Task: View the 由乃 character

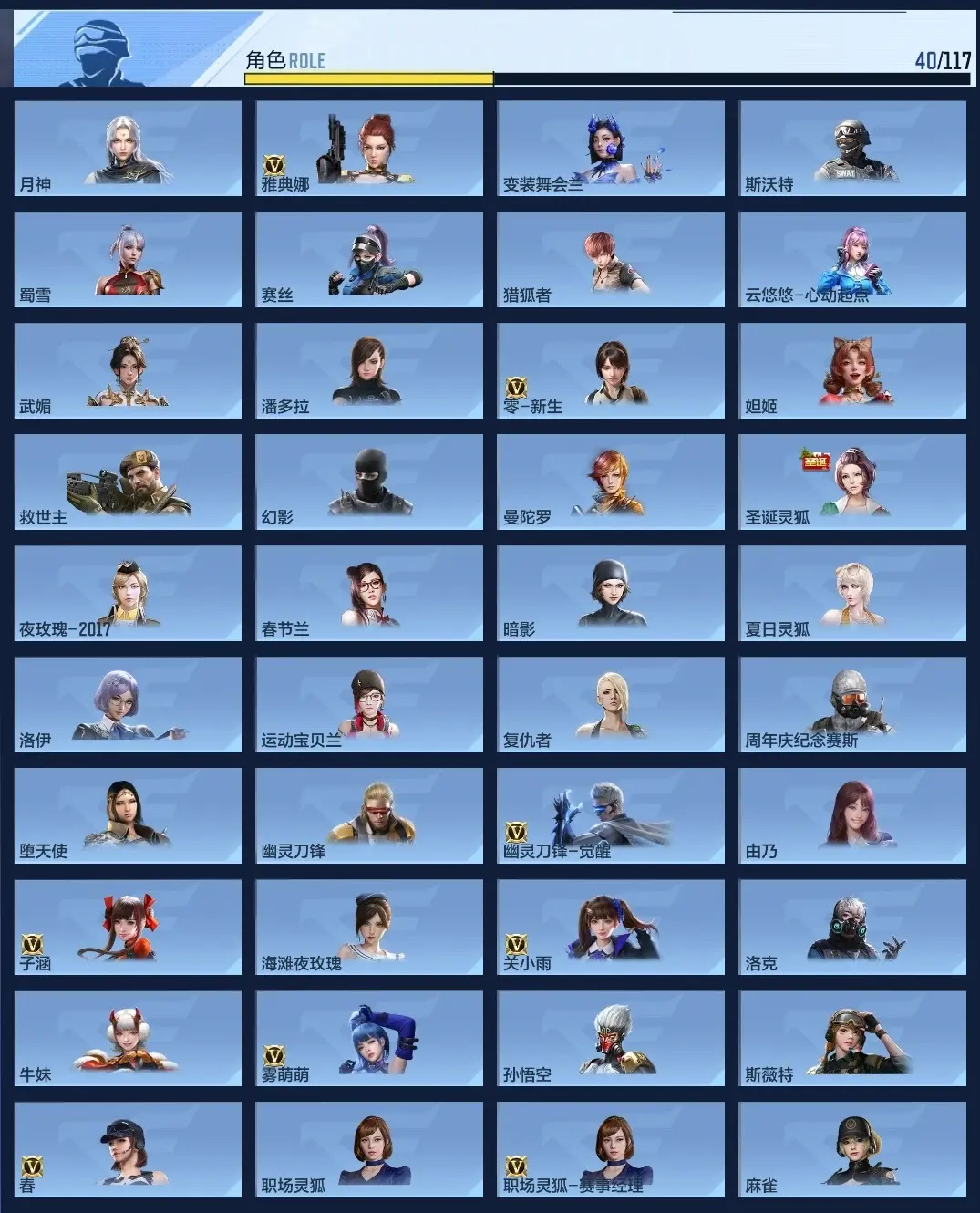Action: 852,815
